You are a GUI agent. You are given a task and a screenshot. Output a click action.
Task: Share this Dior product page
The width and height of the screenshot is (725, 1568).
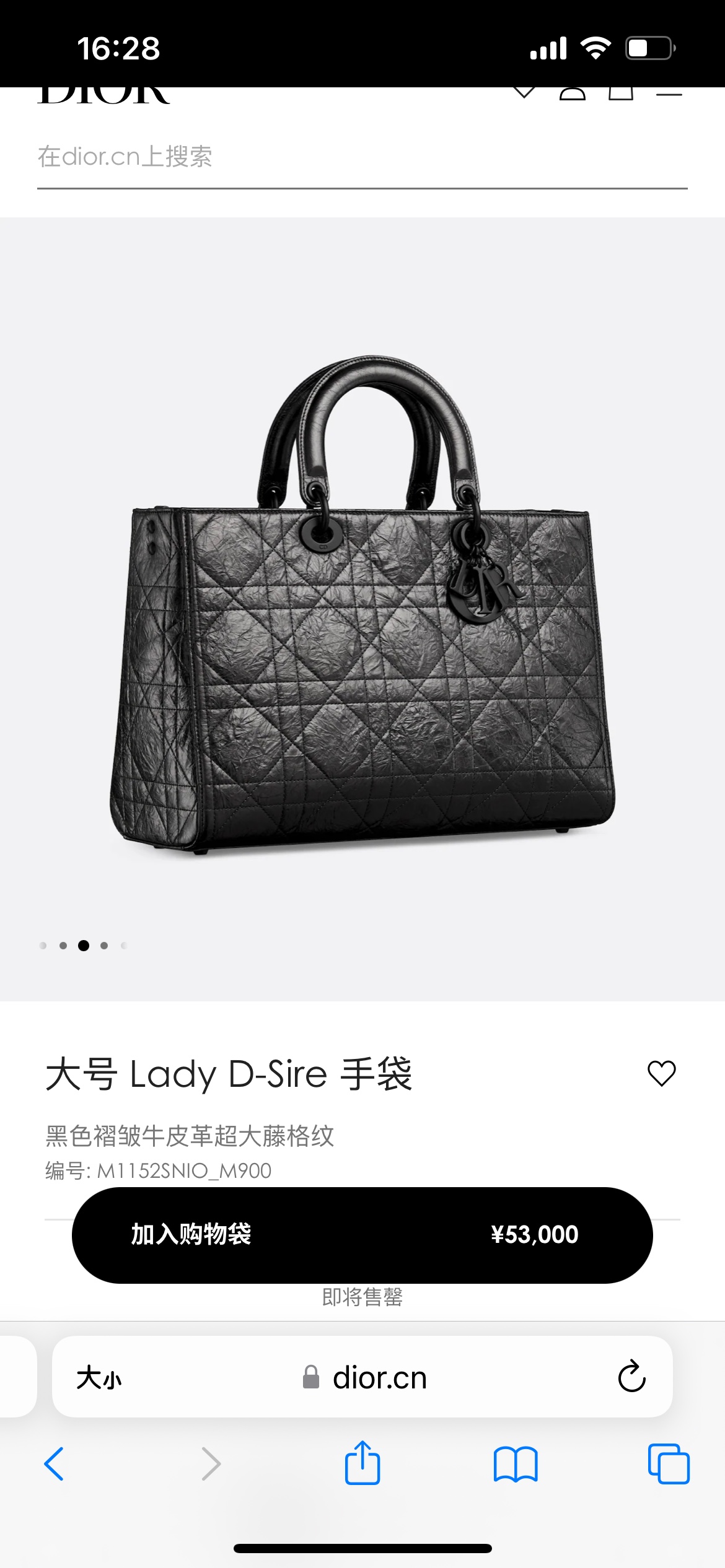pyautogui.click(x=362, y=1463)
